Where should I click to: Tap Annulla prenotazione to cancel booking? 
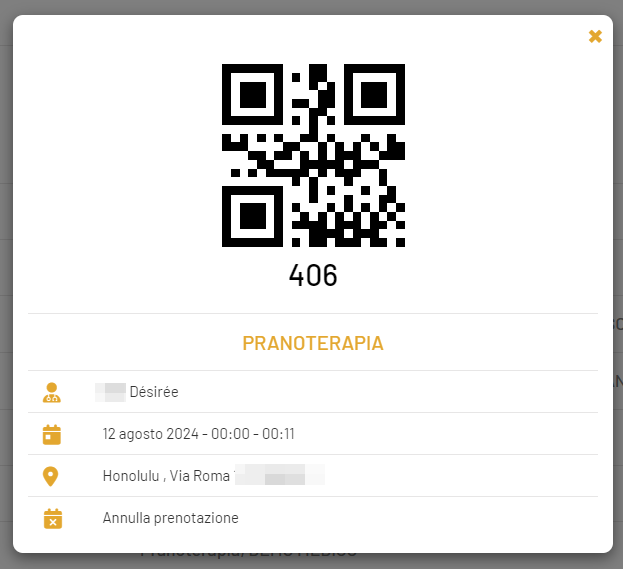click(x=170, y=518)
